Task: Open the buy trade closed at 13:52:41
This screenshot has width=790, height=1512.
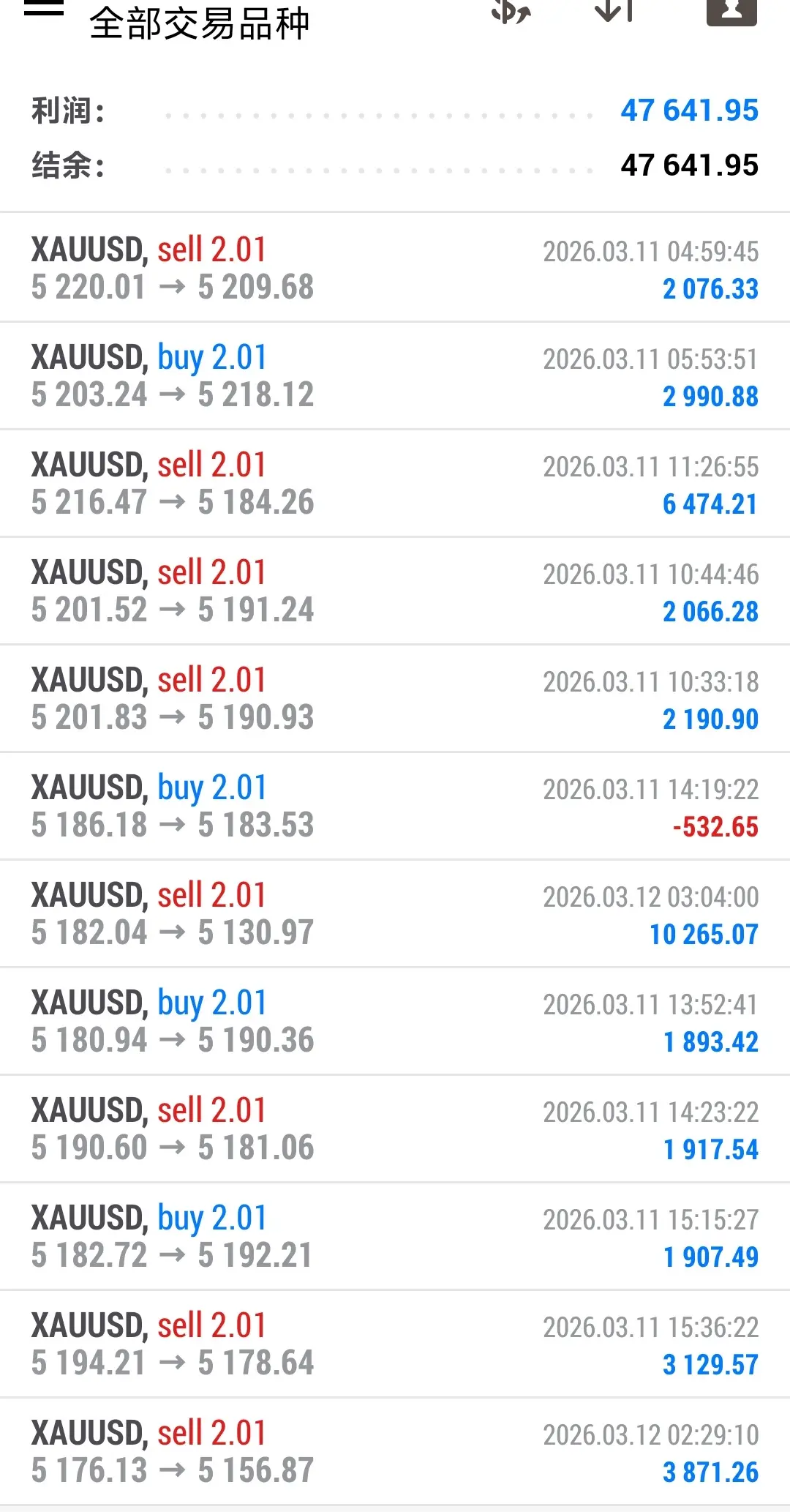Action: [x=395, y=1021]
